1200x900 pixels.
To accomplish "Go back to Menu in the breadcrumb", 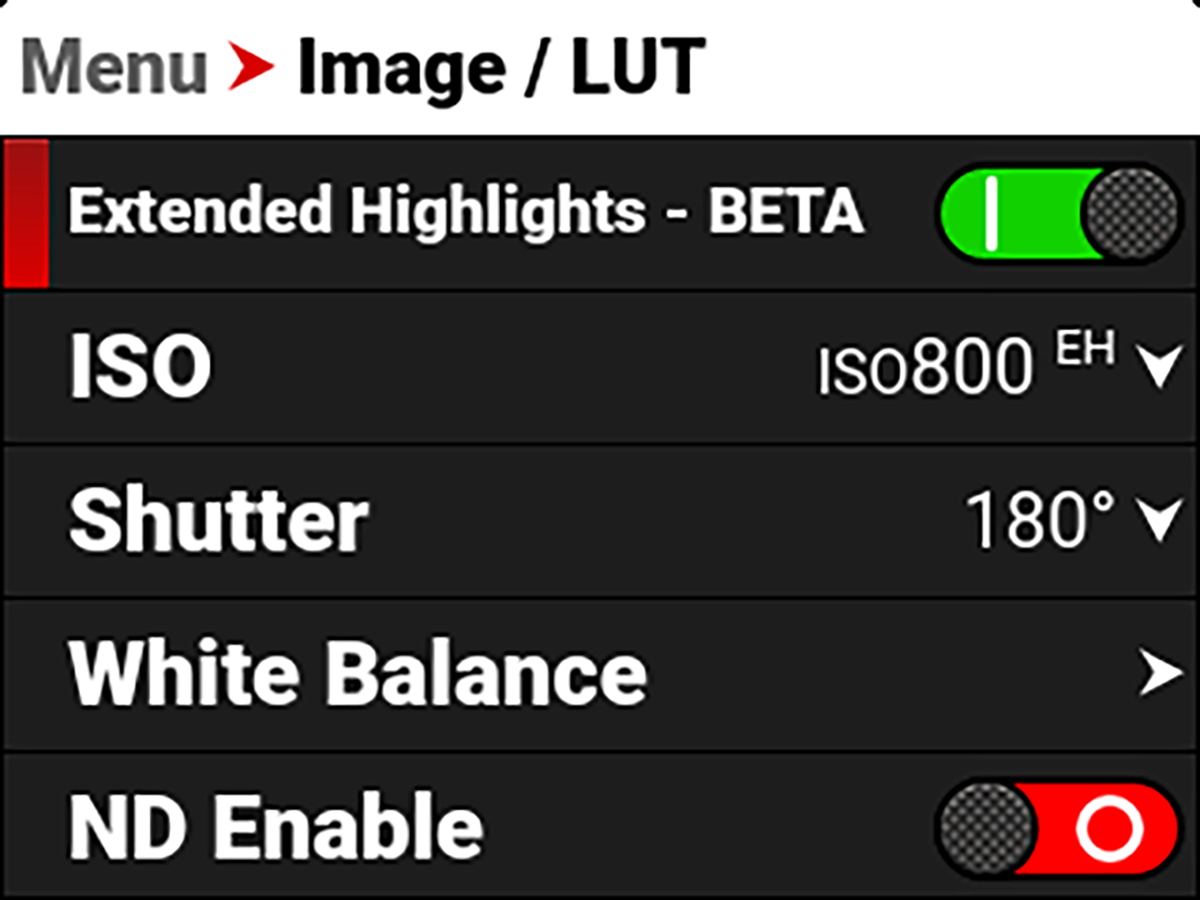I will coord(112,68).
